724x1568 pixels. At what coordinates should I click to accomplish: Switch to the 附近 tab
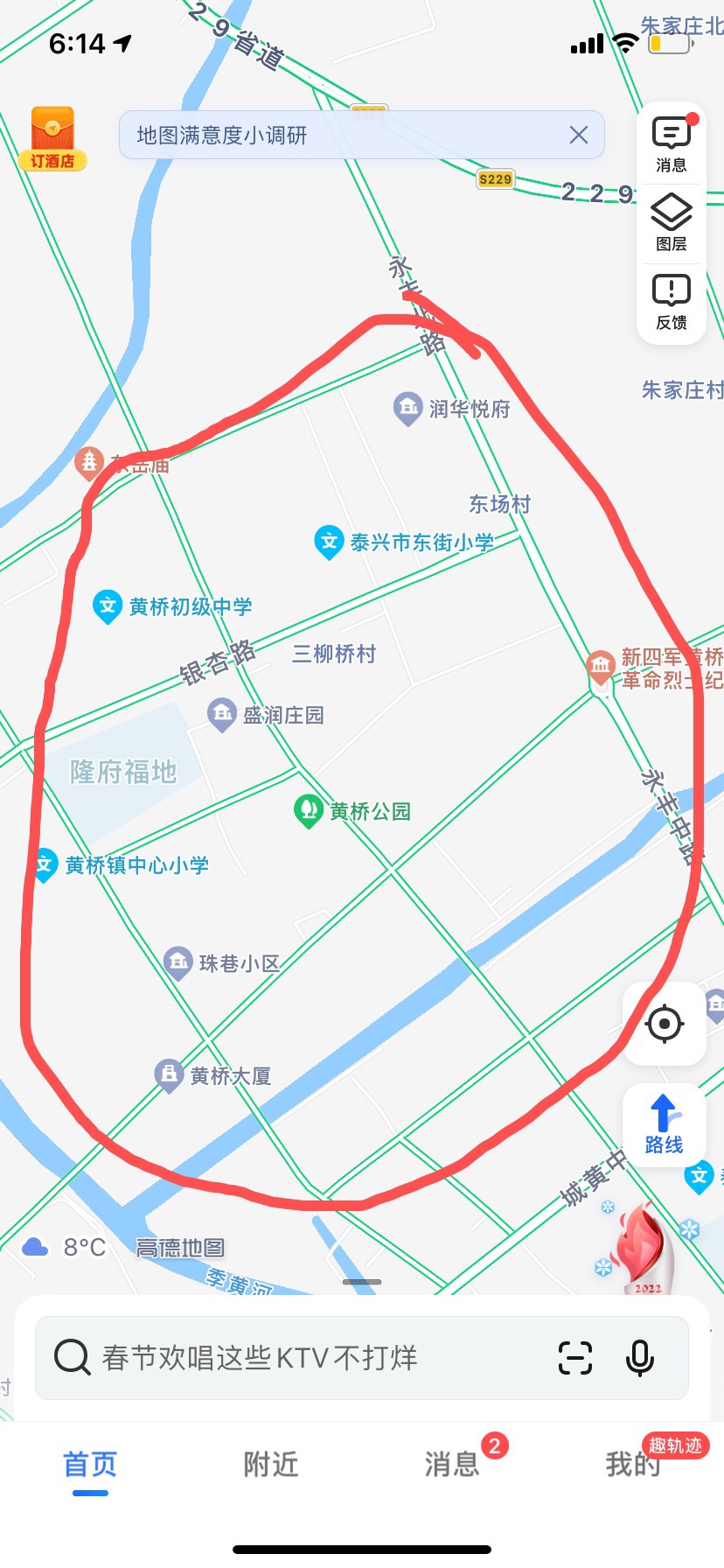pos(271,1464)
